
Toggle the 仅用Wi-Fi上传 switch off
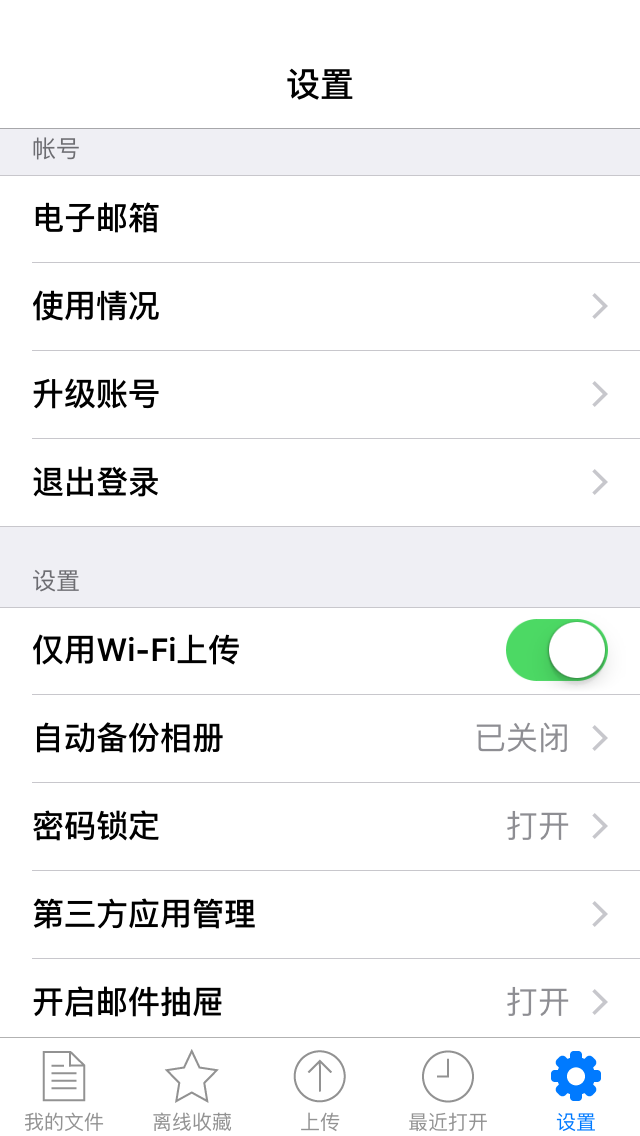(x=556, y=650)
